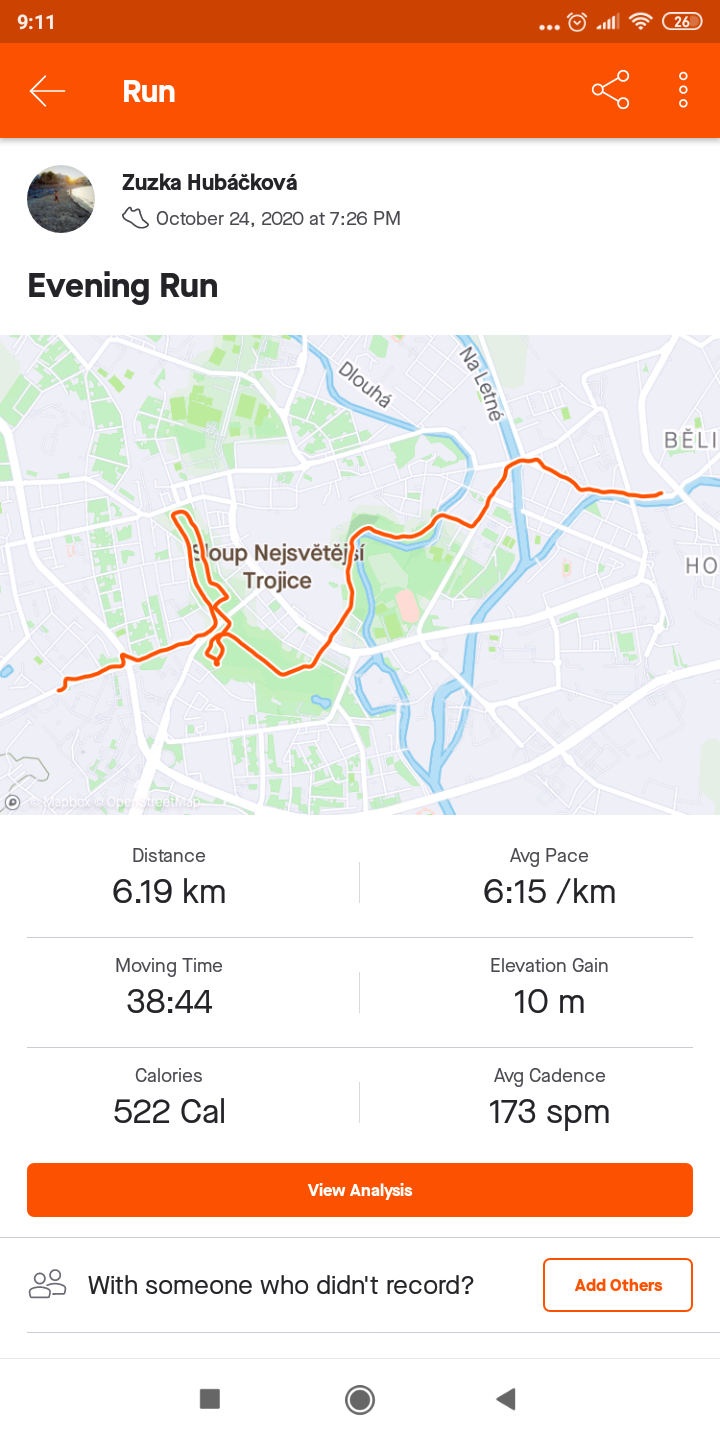Tap the View Analysis button
The width and height of the screenshot is (720, 1440).
click(x=360, y=1190)
